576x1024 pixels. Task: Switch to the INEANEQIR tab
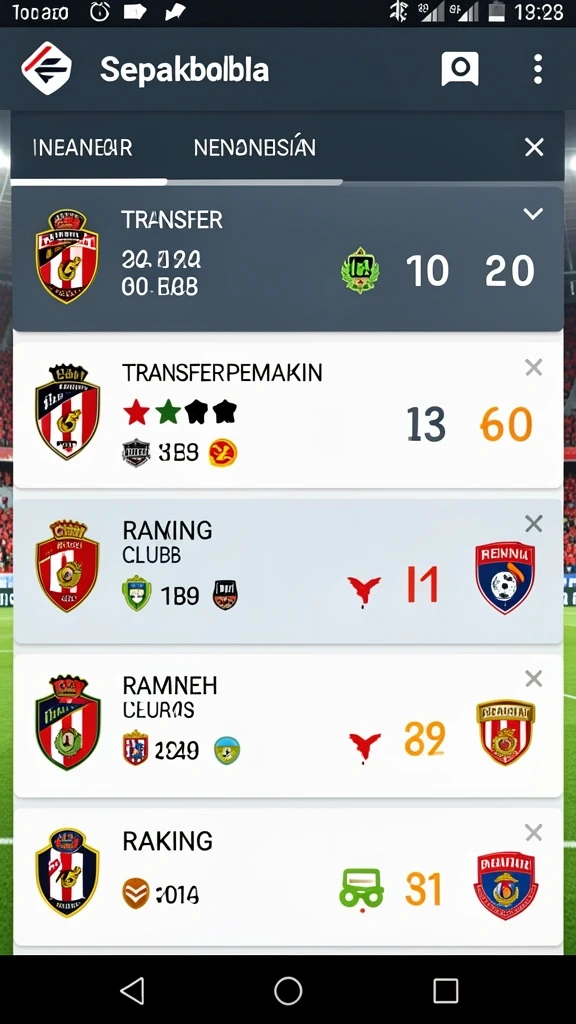82,148
